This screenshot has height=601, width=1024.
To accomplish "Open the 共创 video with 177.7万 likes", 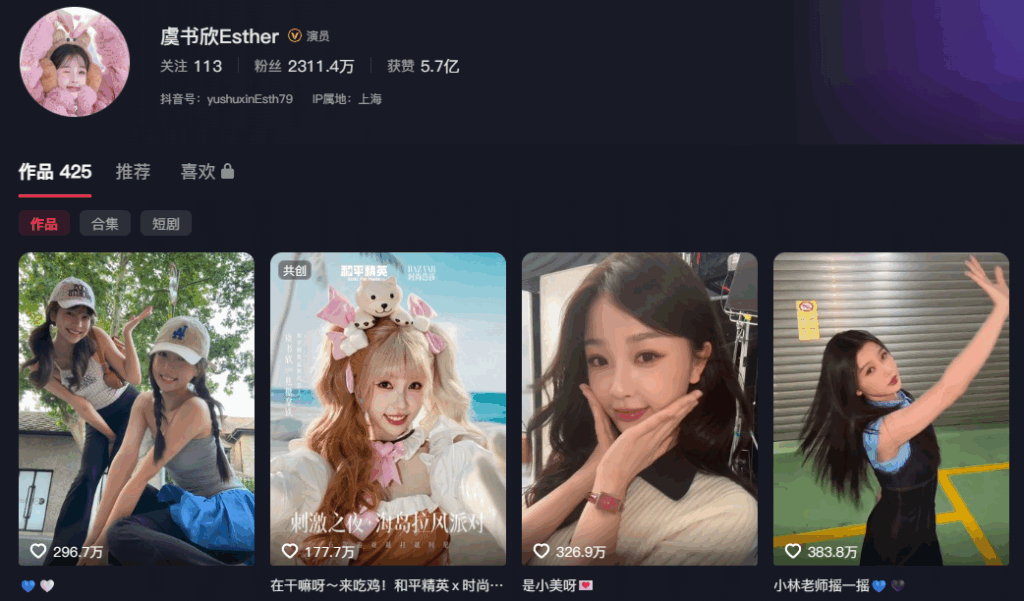I will (x=388, y=408).
